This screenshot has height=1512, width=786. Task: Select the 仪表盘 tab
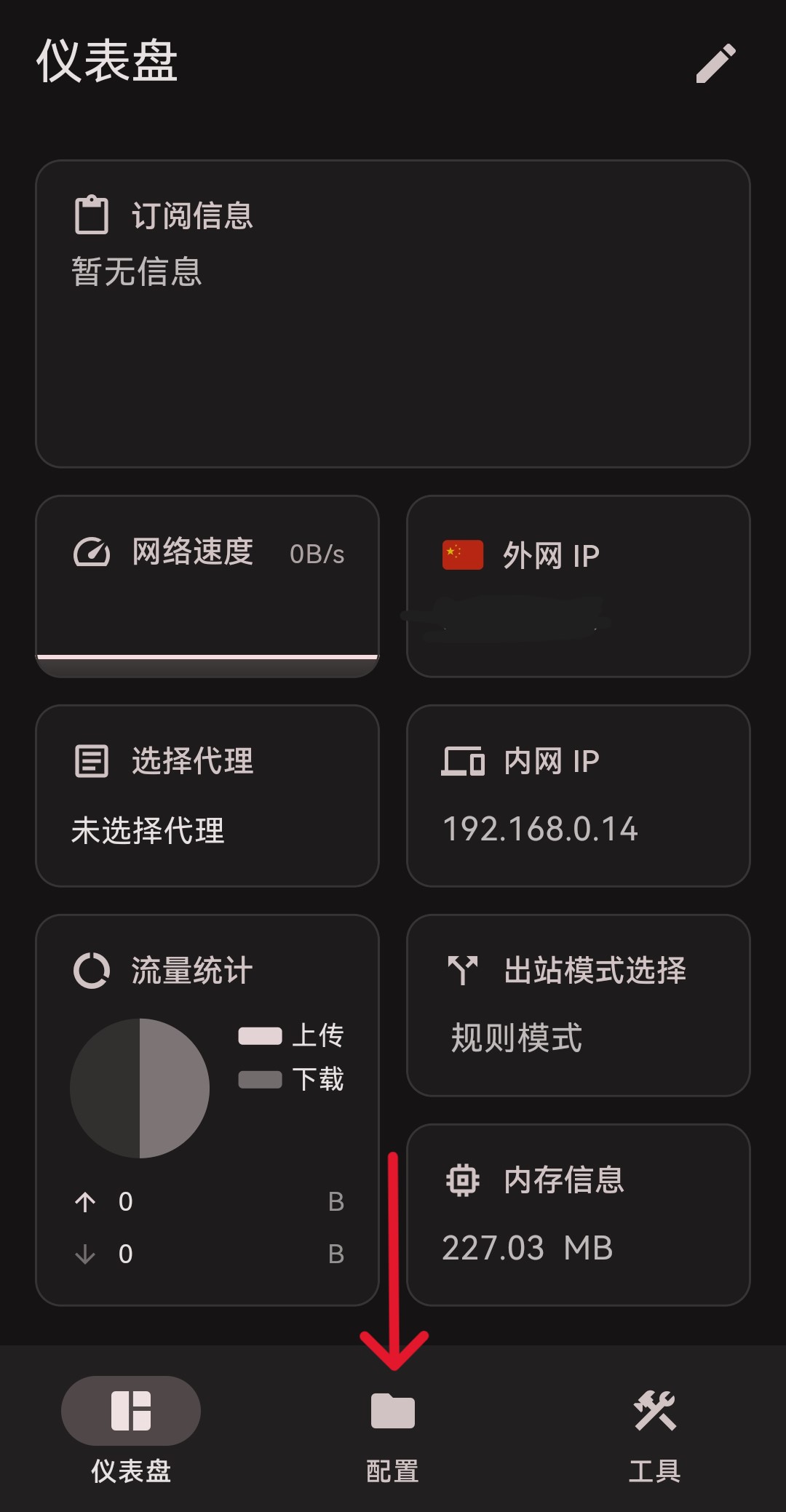tap(131, 1428)
